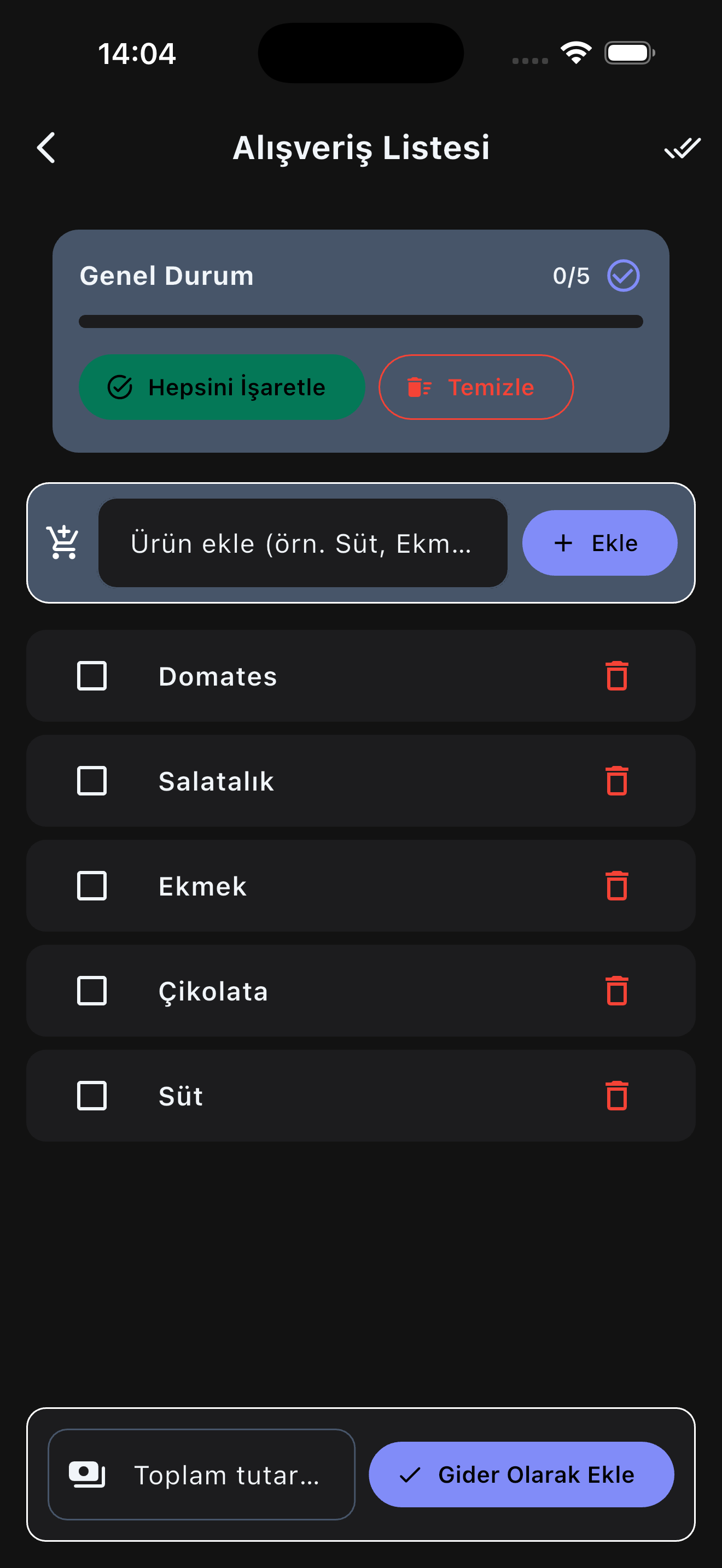Tap Gider Olarak Ekle
The image size is (722, 1568).
click(521, 1475)
